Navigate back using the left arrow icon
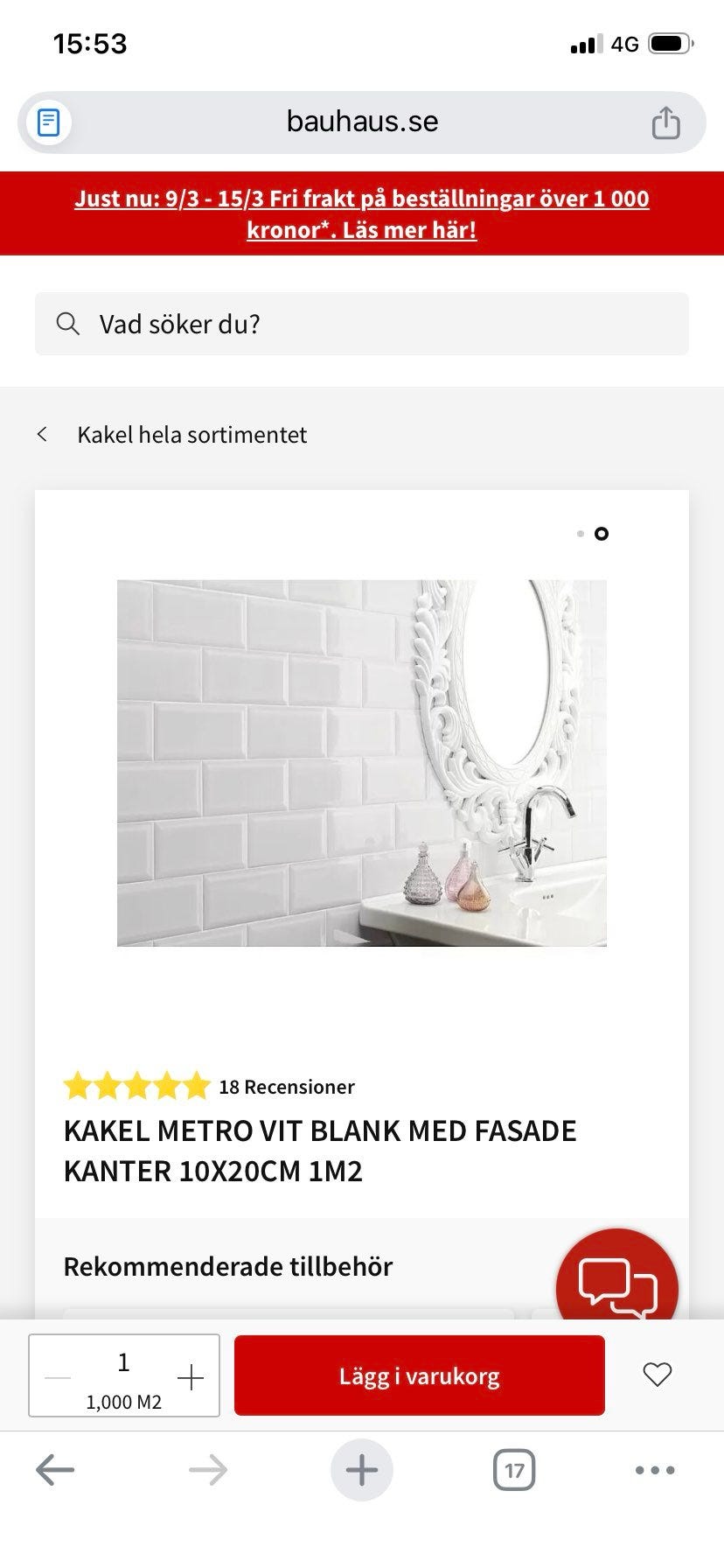724x1568 pixels. [54, 1470]
